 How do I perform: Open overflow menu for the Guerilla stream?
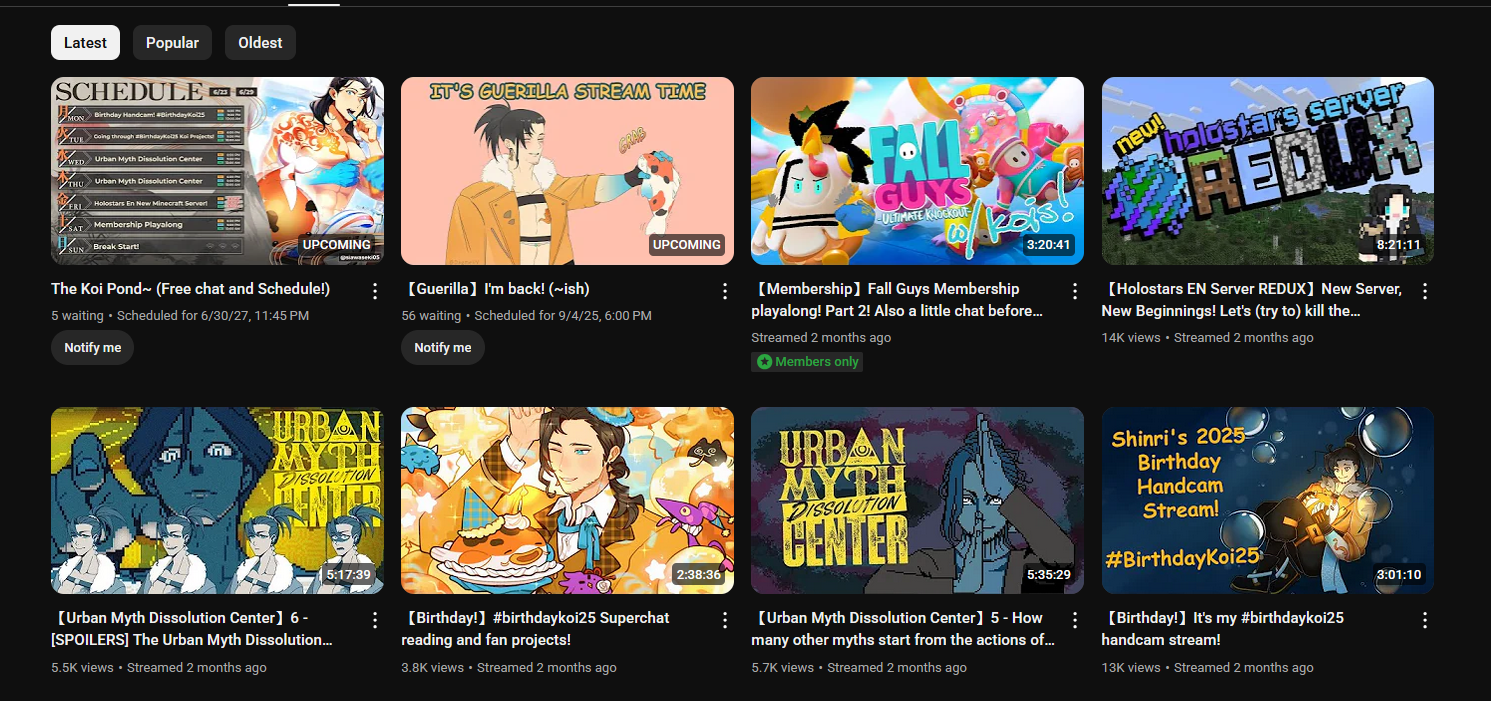[x=725, y=291]
